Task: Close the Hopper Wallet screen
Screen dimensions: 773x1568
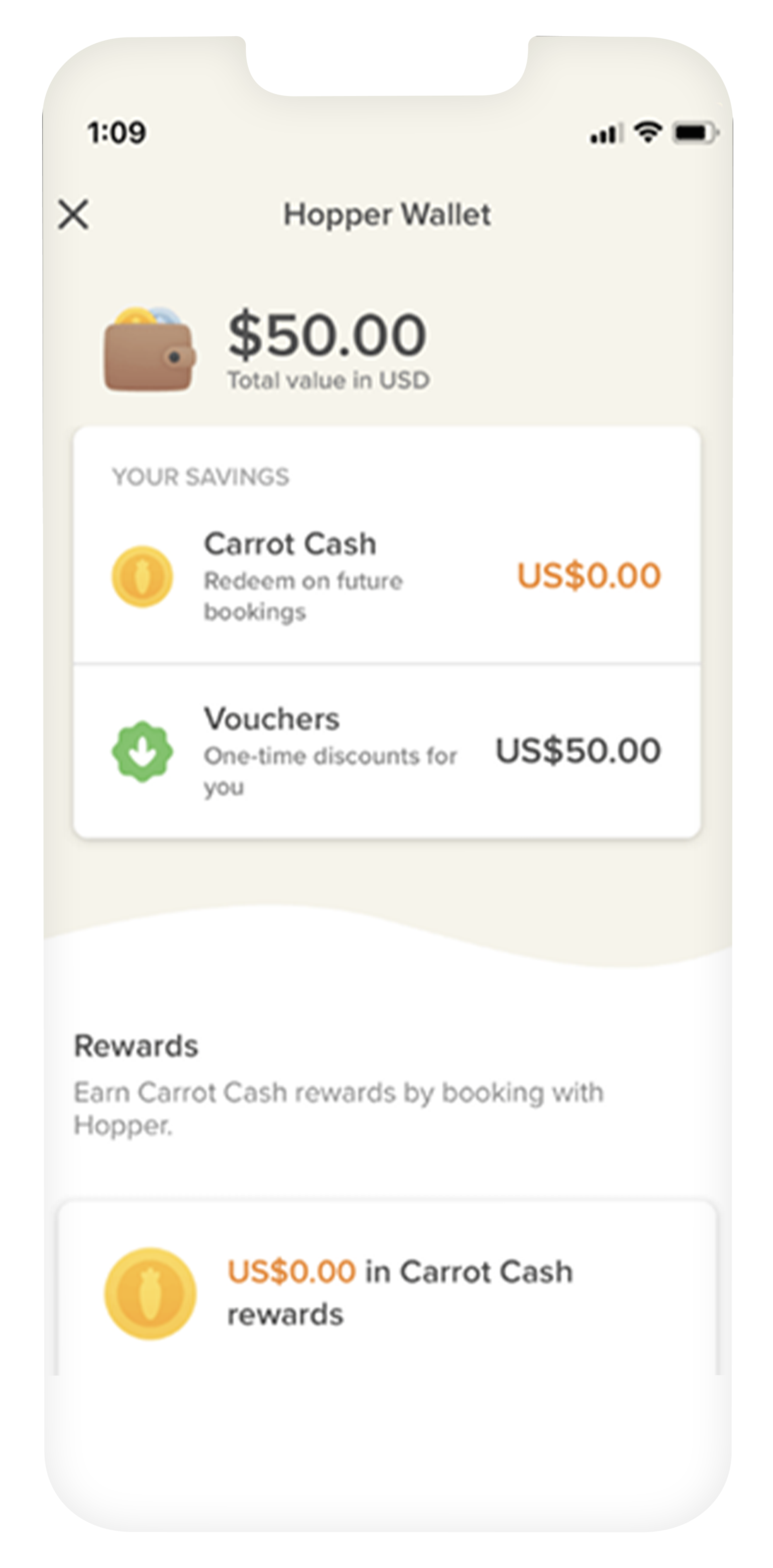Action: click(74, 214)
